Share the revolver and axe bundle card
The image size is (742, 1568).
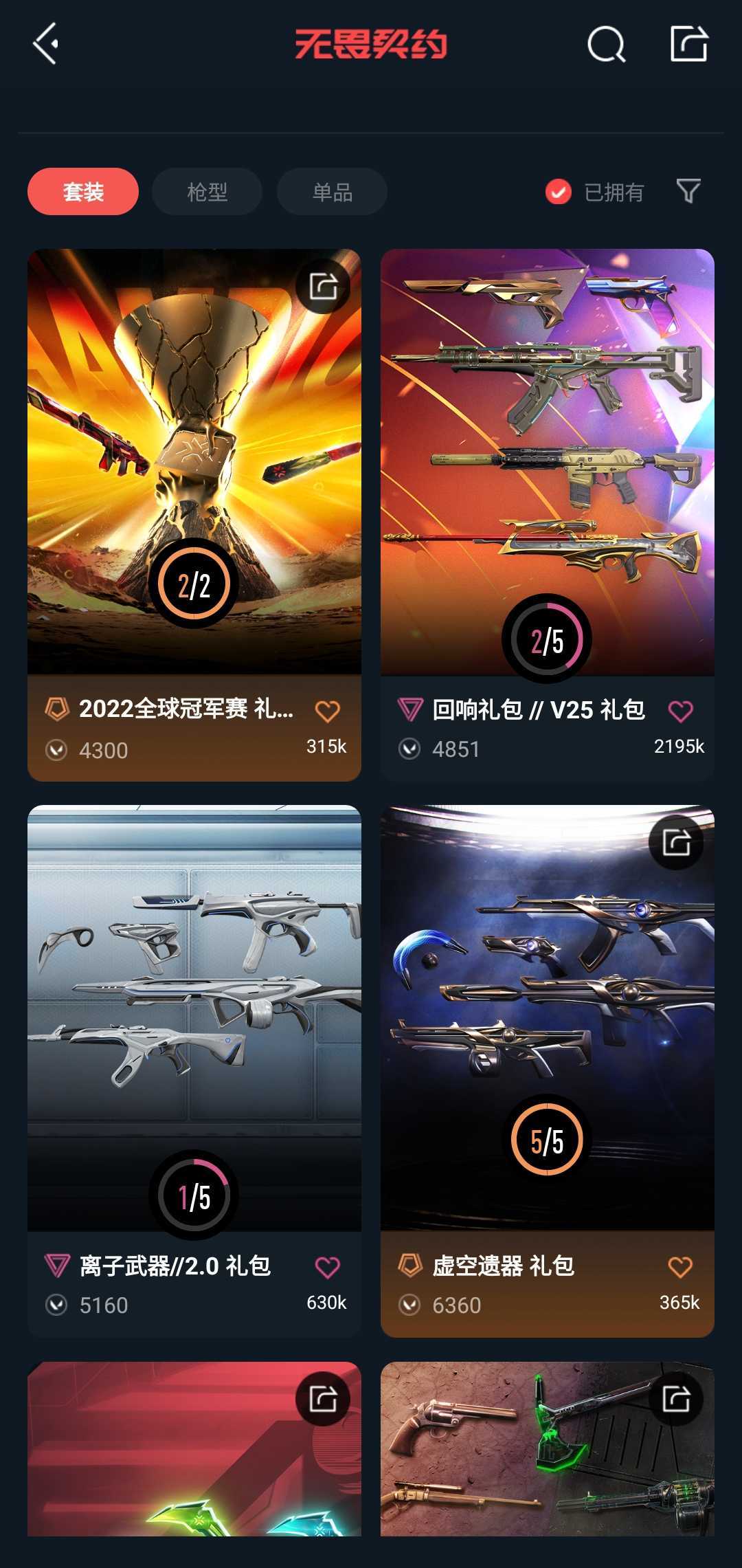tap(676, 1399)
